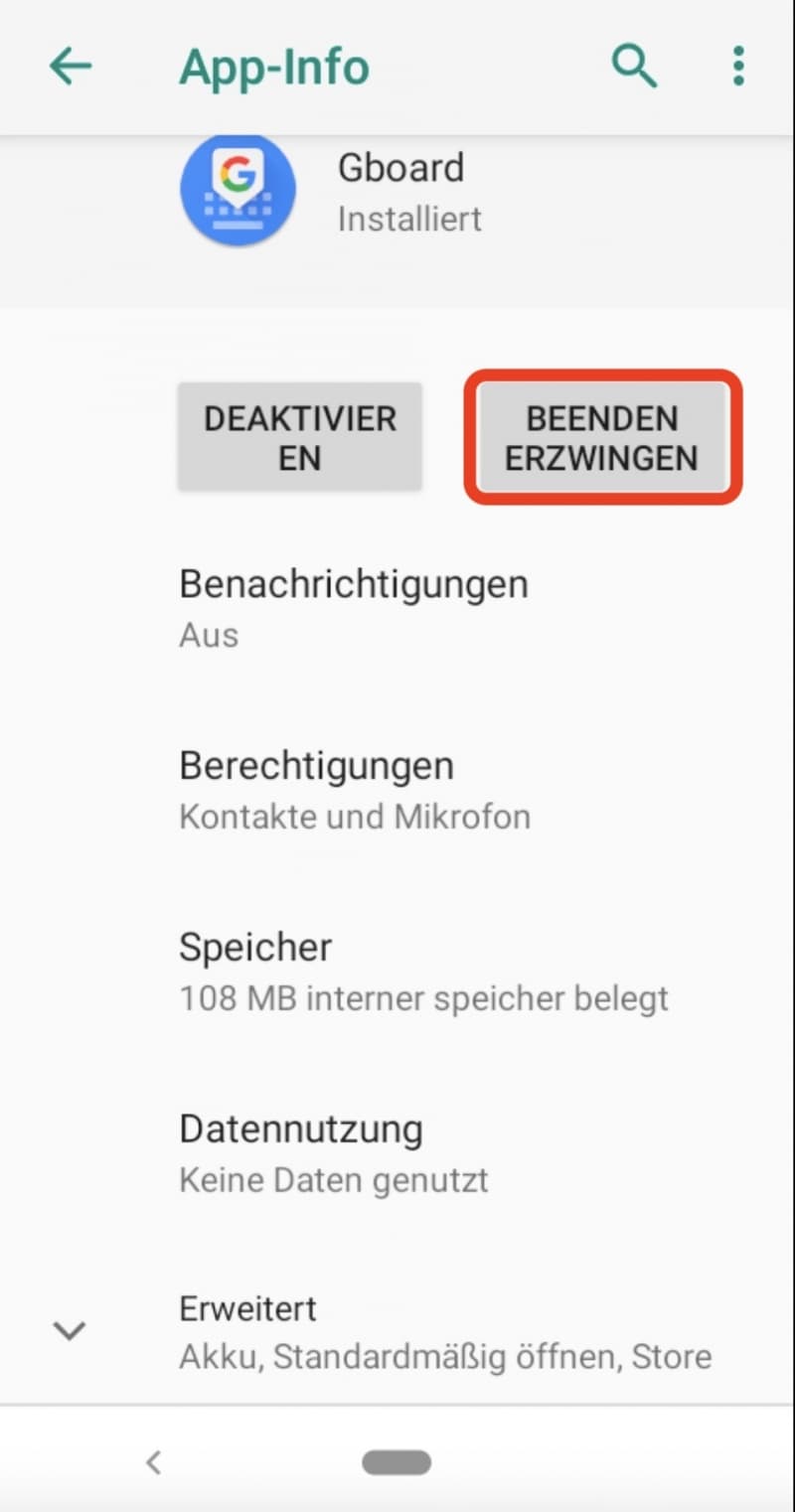Viewport: 795px width, 1512px height.
Task: Open the Speicher row
Action: pyautogui.click(x=397, y=971)
